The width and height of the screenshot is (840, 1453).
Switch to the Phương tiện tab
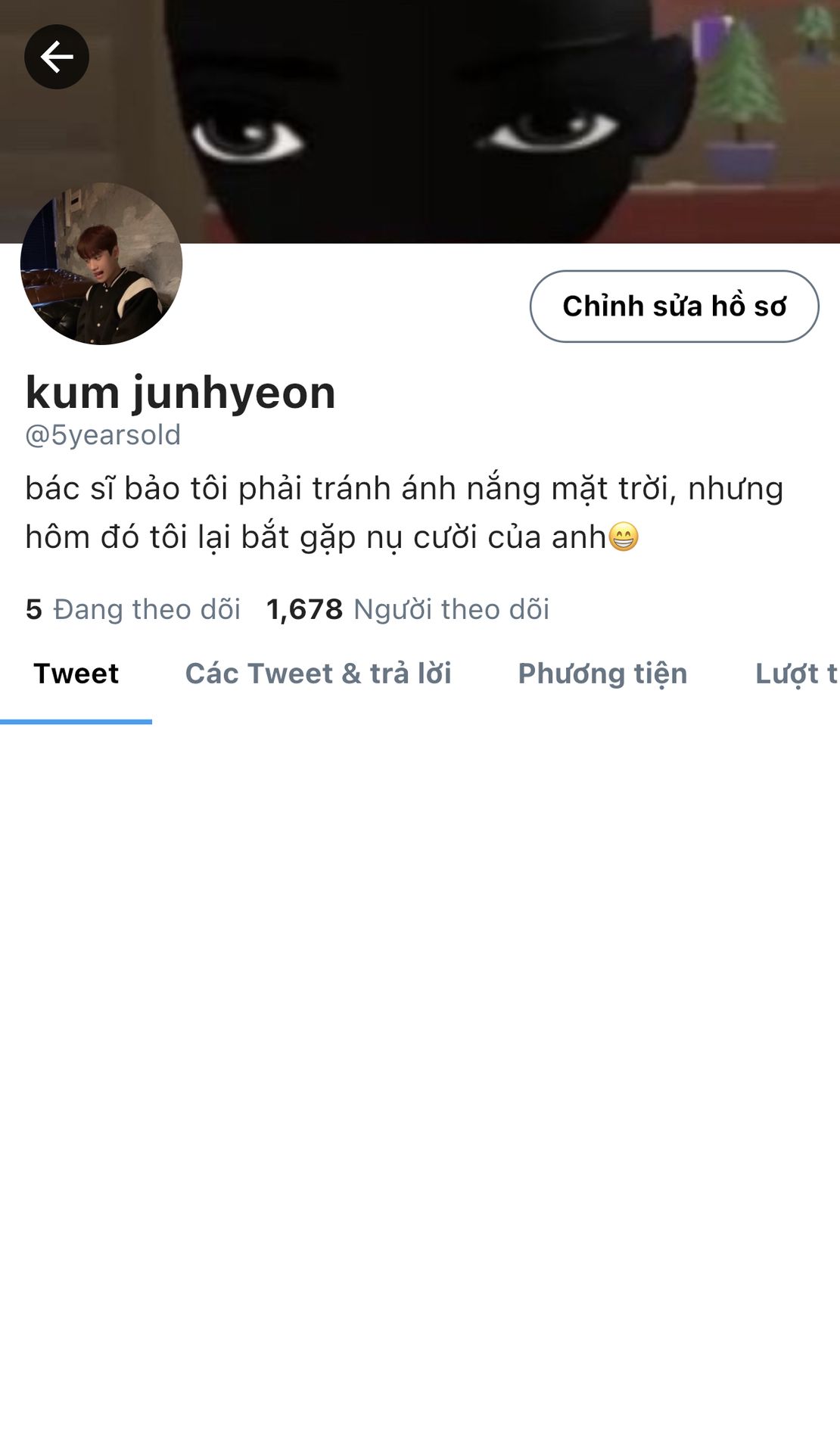[x=602, y=674]
